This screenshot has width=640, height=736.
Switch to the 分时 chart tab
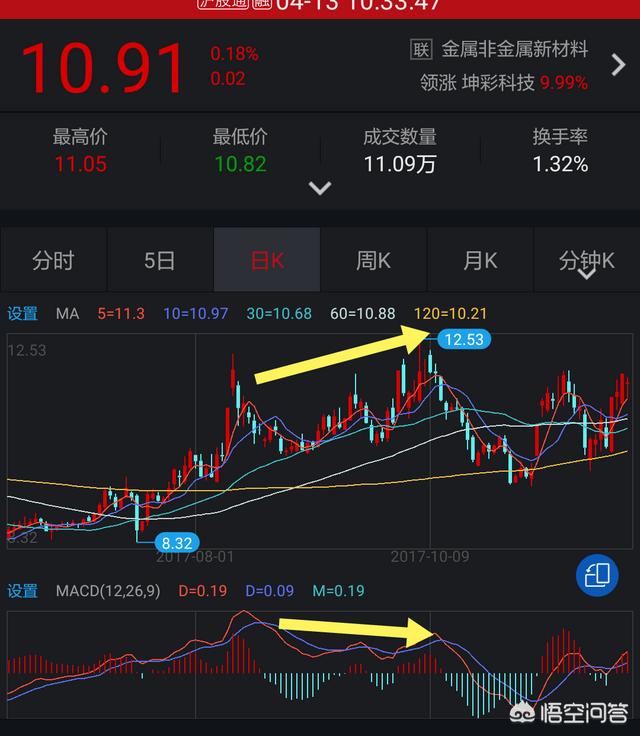[53, 261]
